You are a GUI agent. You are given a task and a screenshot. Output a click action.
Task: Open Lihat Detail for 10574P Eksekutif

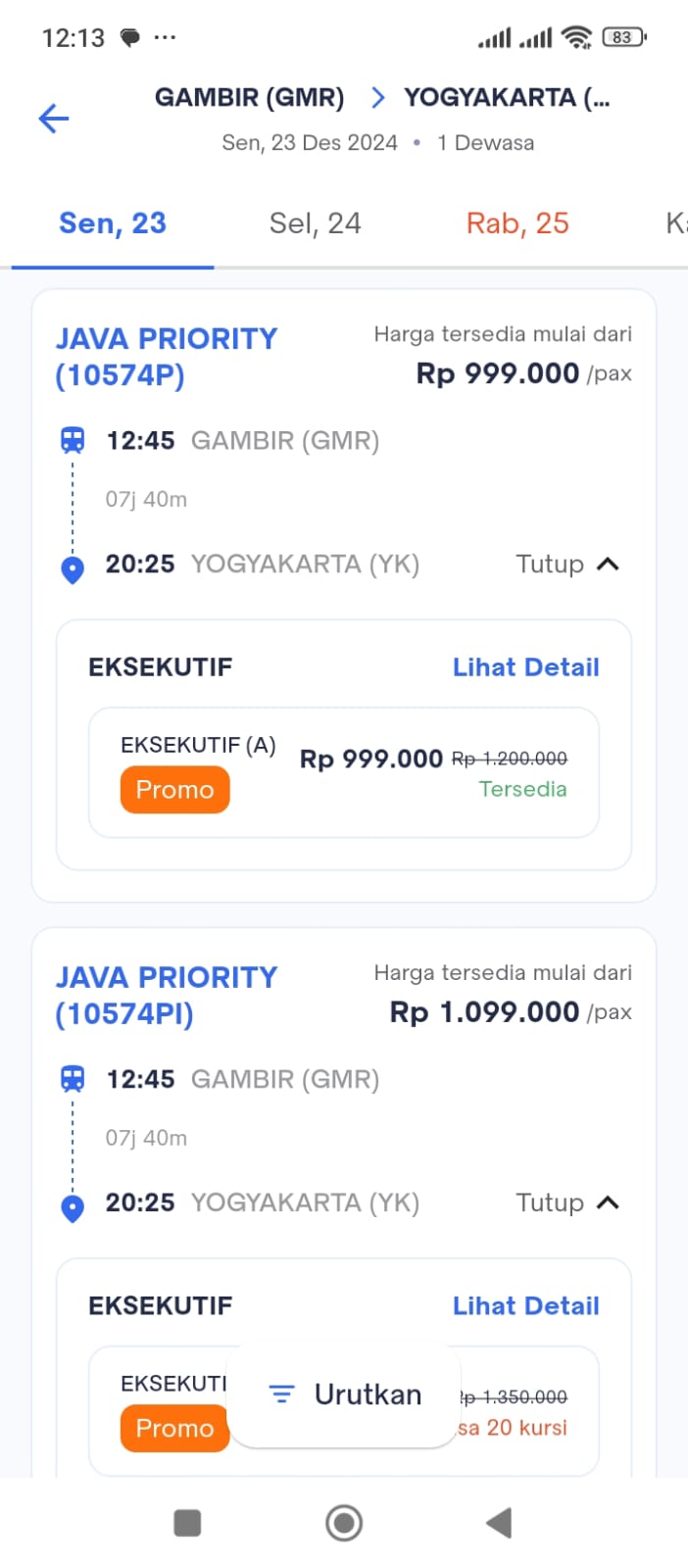tap(525, 667)
